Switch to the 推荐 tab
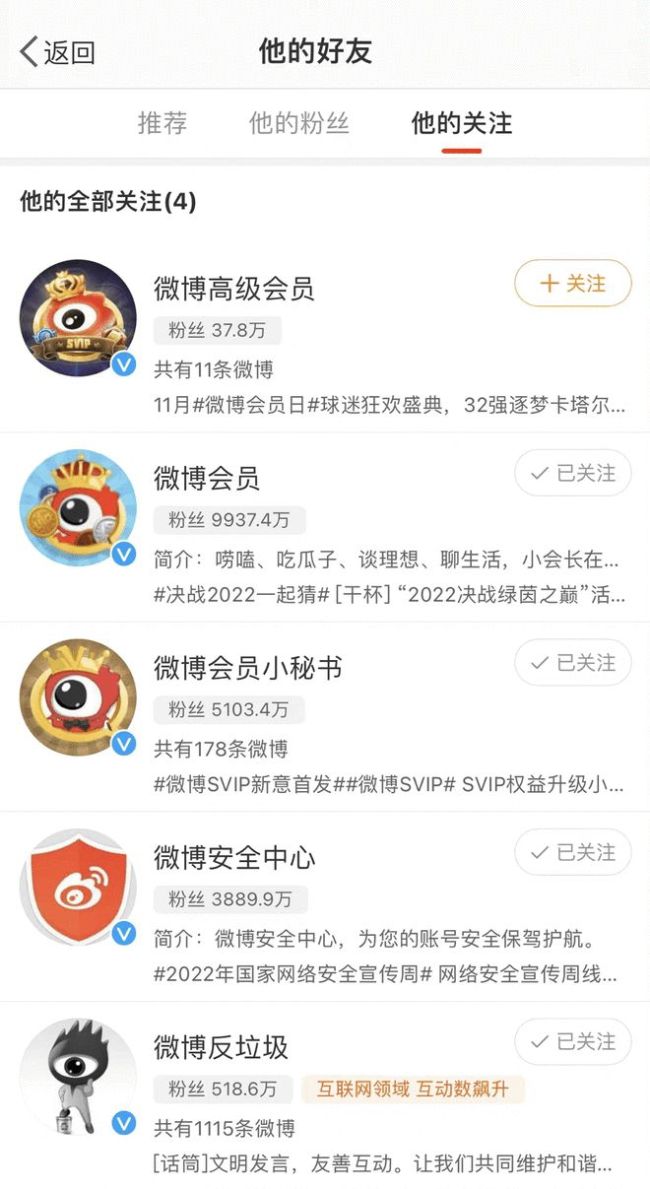The image size is (650, 1189). click(162, 123)
